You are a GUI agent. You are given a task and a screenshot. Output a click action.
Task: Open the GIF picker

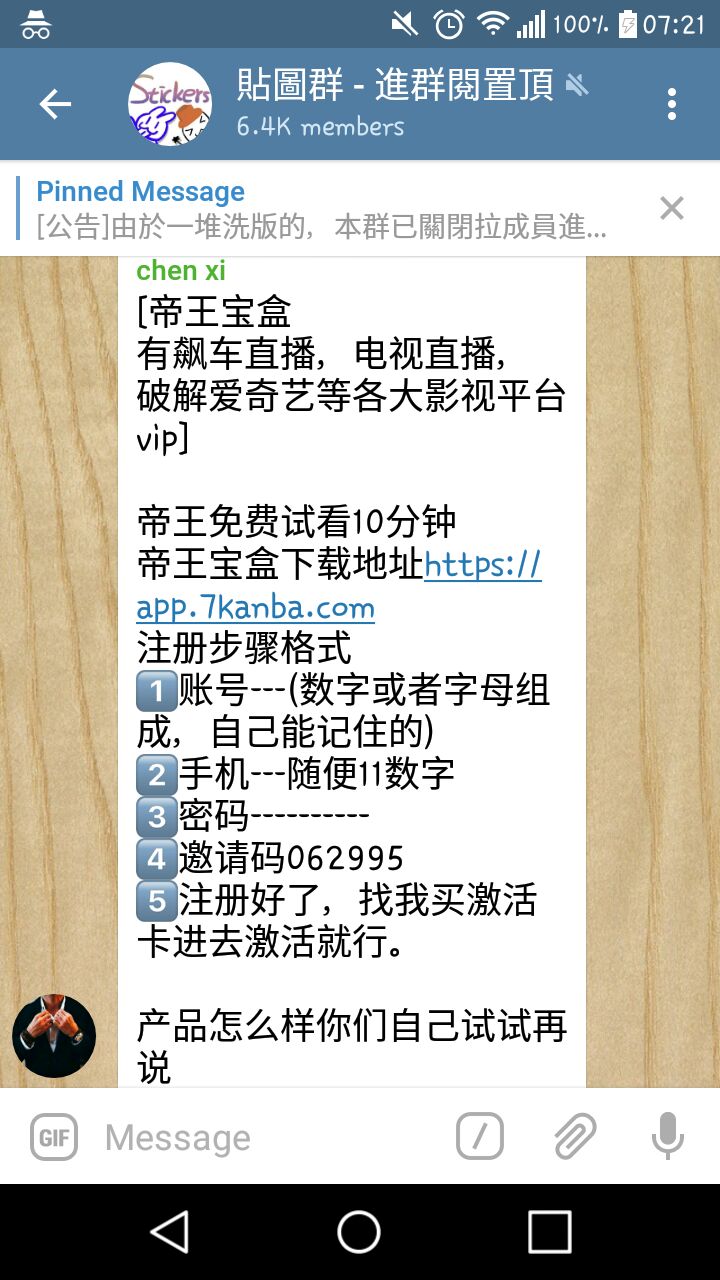tap(54, 1137)
